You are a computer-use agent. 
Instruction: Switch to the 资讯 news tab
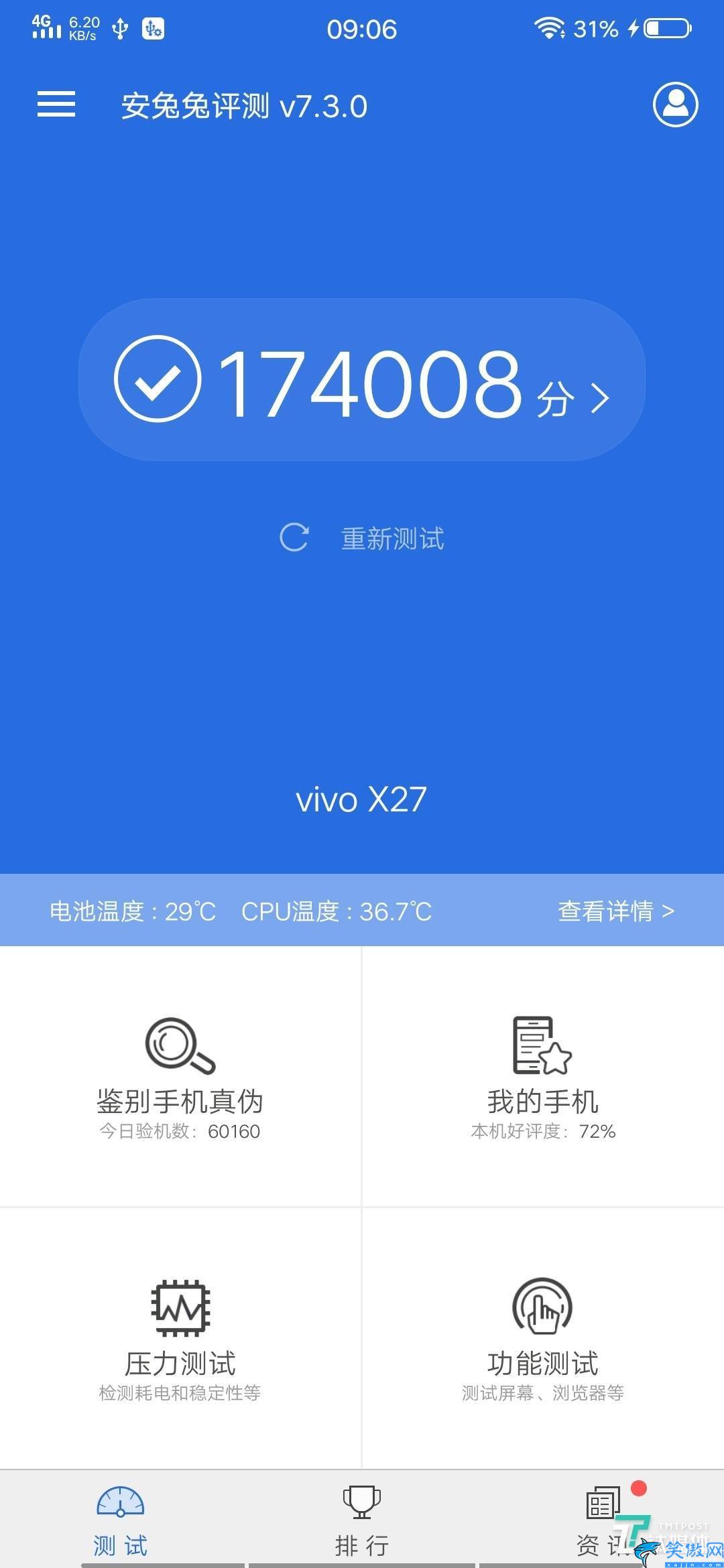coord(603,1520)
